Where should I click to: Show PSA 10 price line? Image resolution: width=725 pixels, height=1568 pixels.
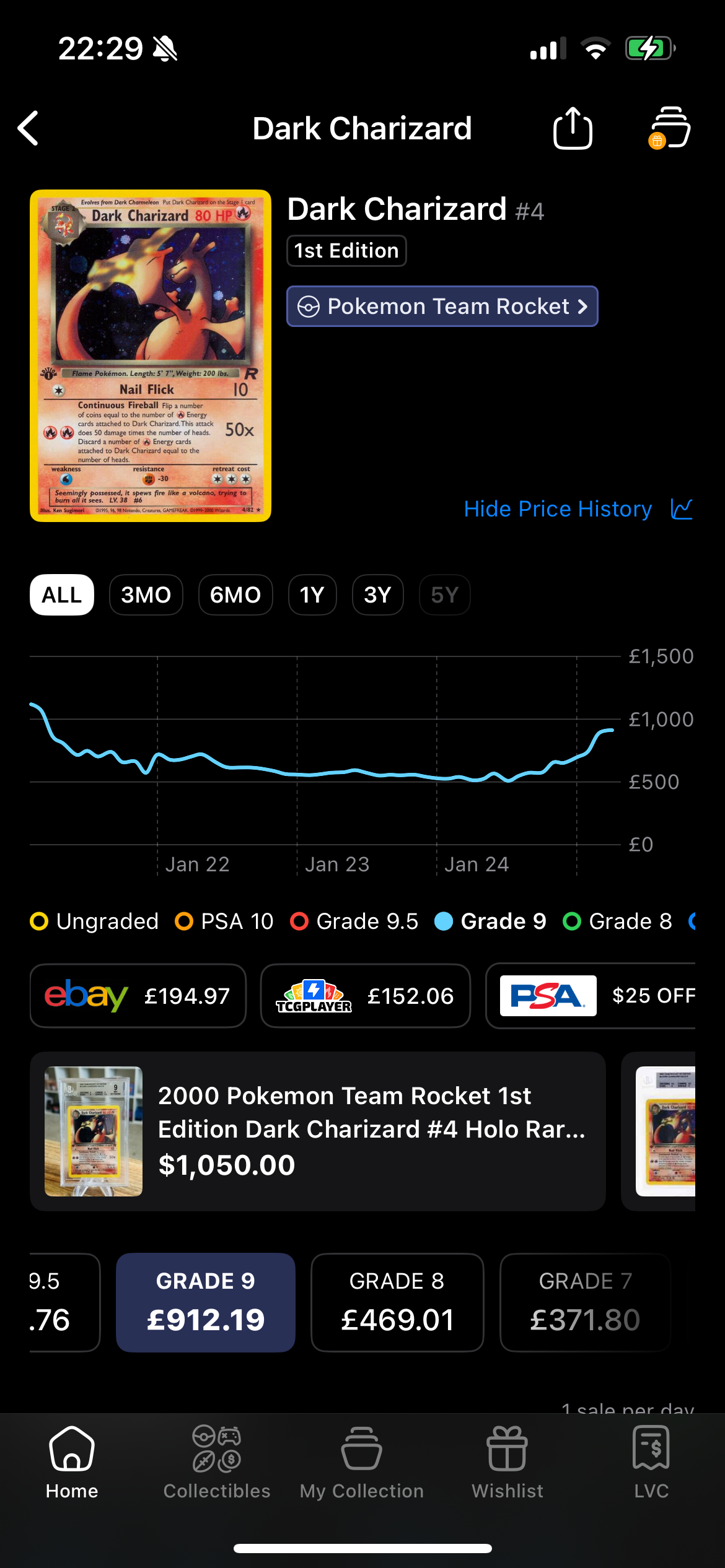click(x=224, y=921)
